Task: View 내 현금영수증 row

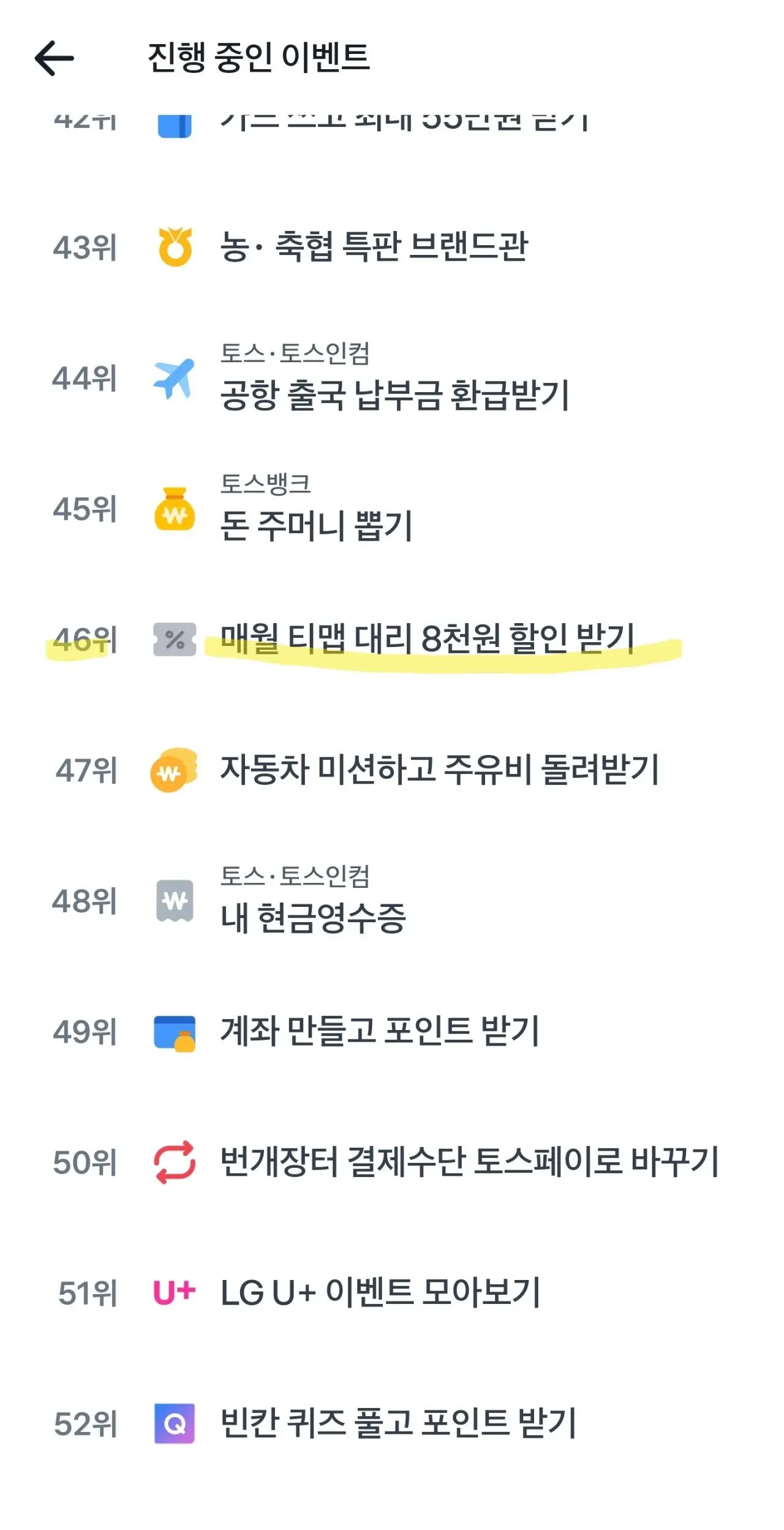Action: point(313,917)
